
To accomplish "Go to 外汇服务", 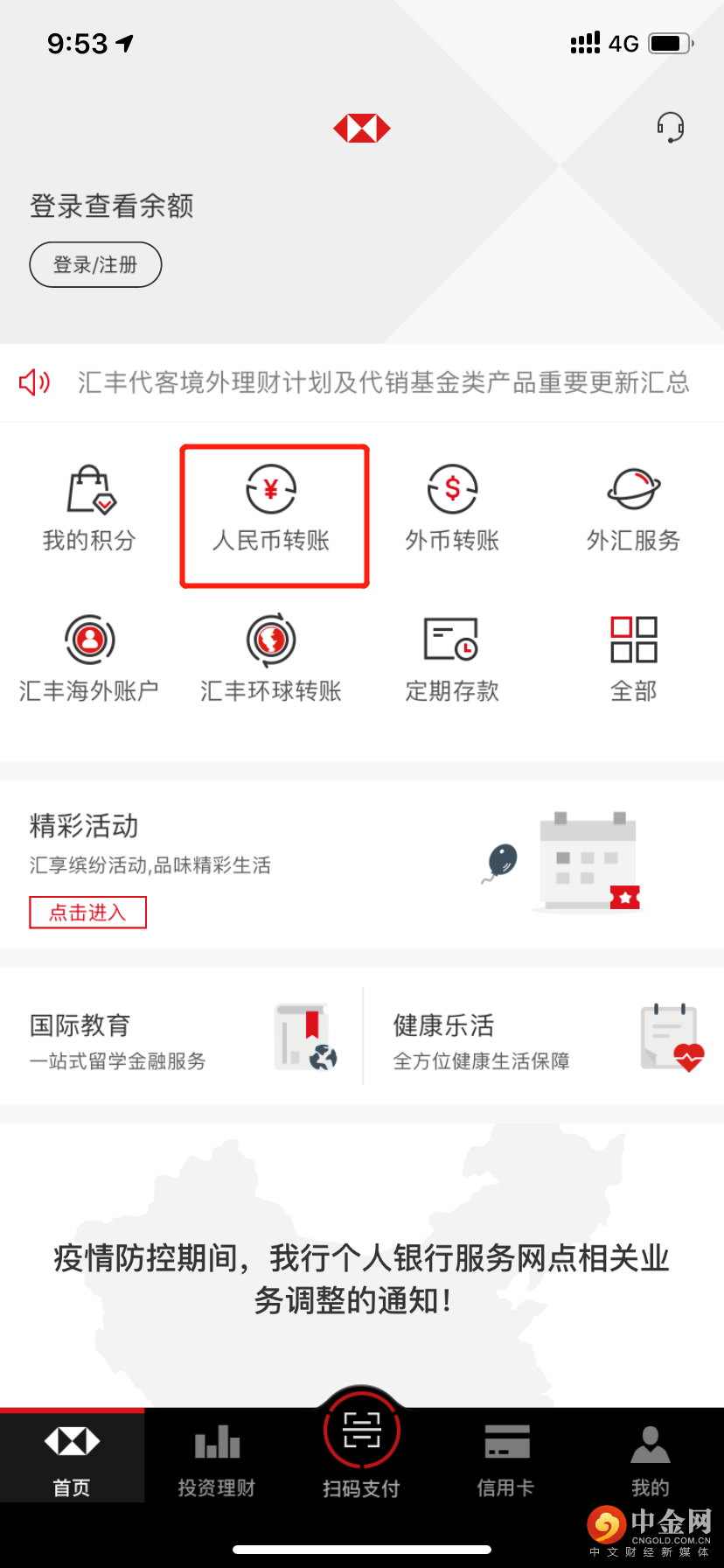I will point(633,509).
